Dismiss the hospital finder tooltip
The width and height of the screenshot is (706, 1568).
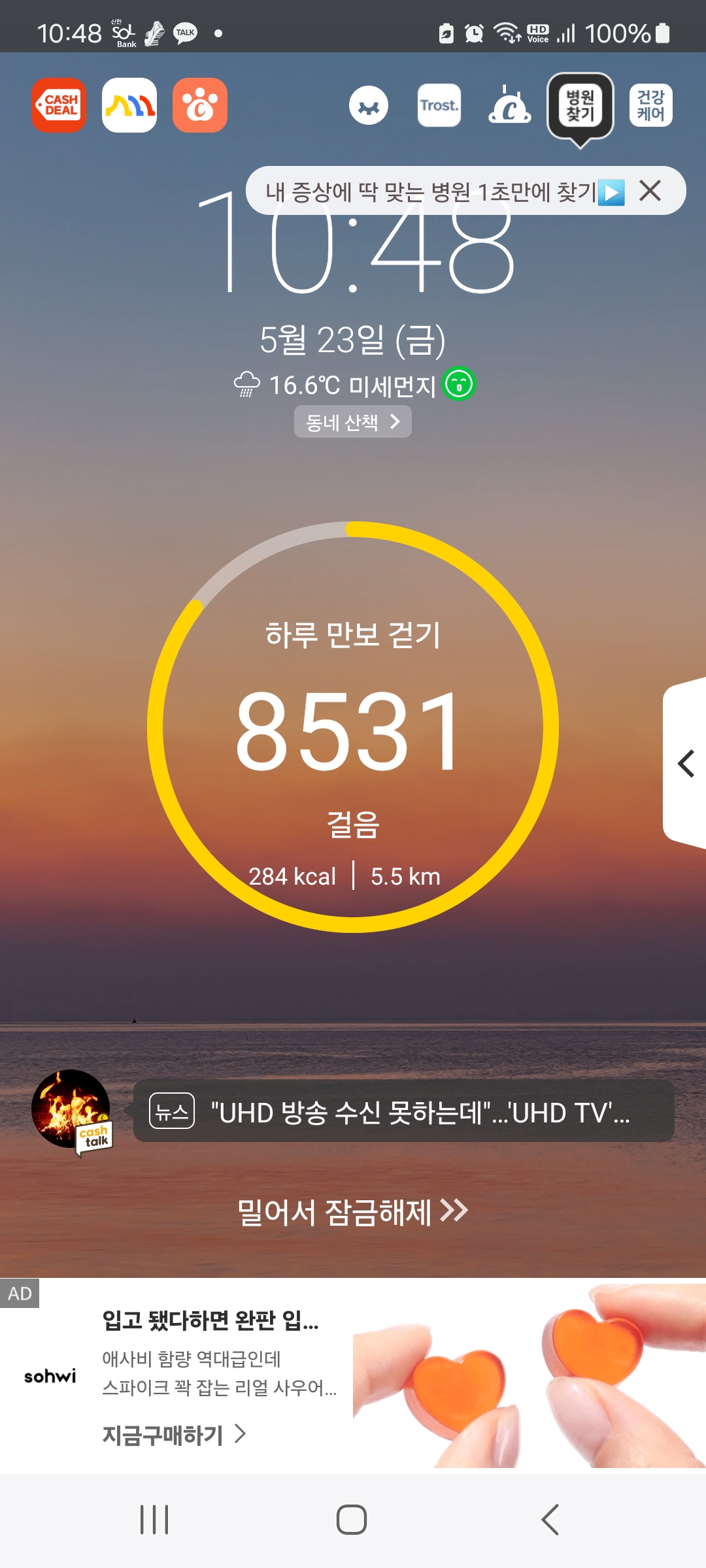pyautogui.click(x=650, y=191)
